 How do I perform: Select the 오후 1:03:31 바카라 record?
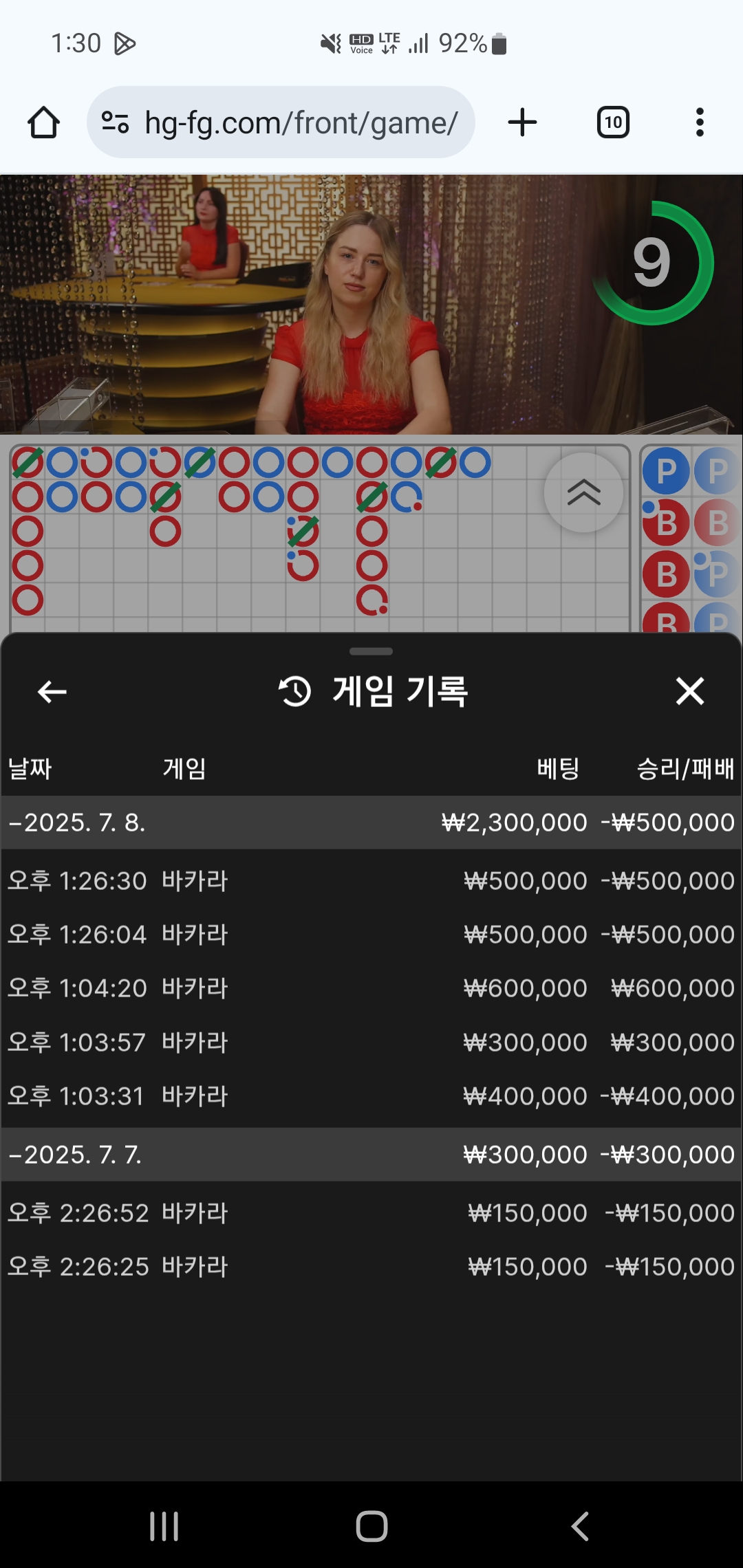371,1096
